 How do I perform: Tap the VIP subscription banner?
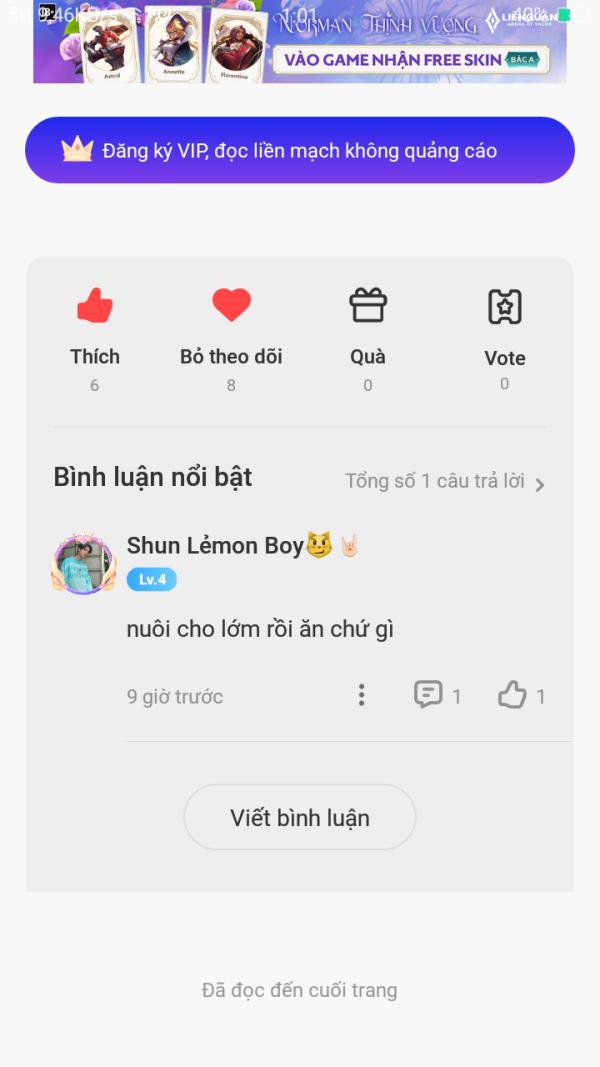(x=300, y=150)
